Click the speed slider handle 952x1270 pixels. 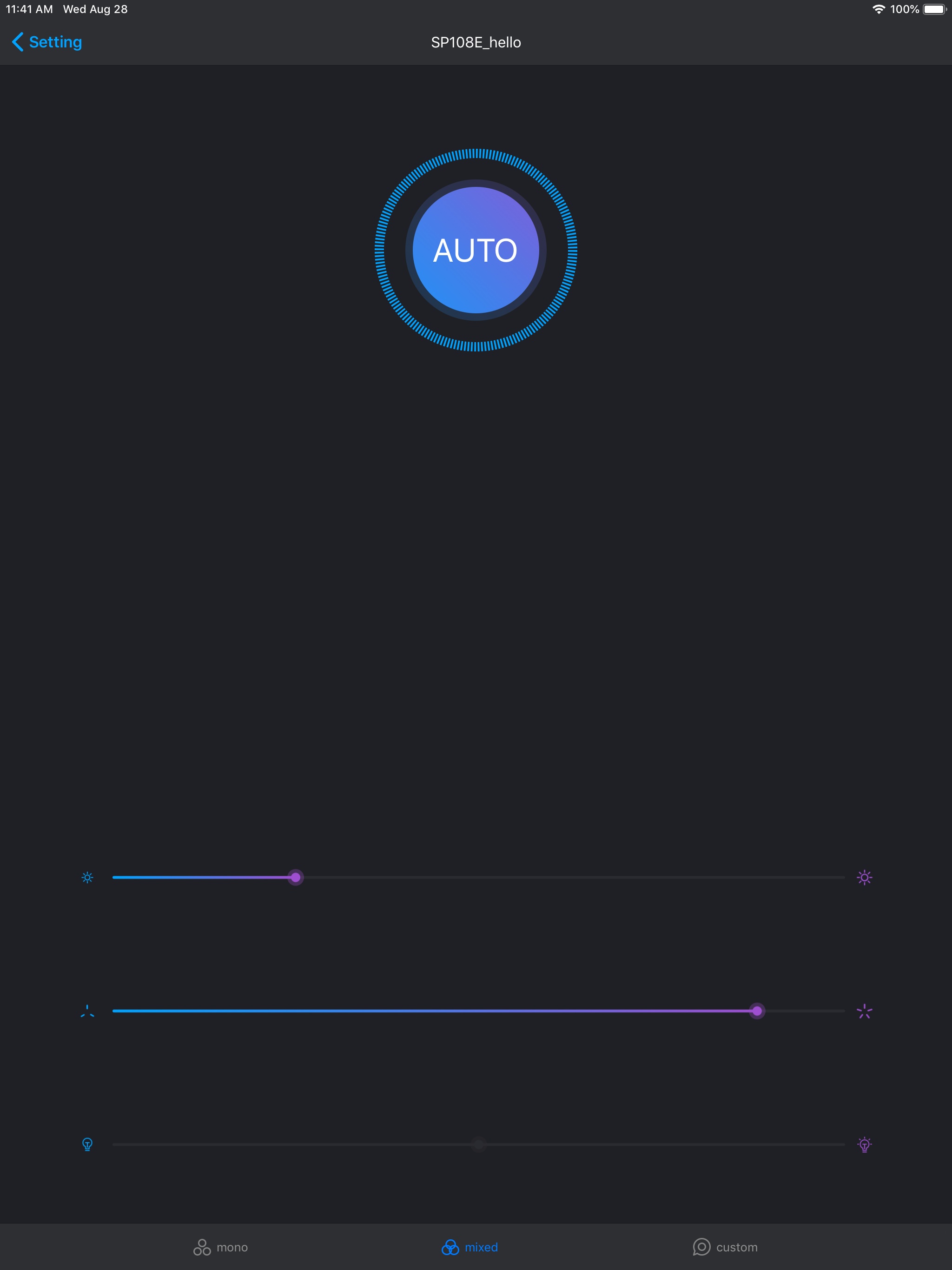[x=757, y=1011]
